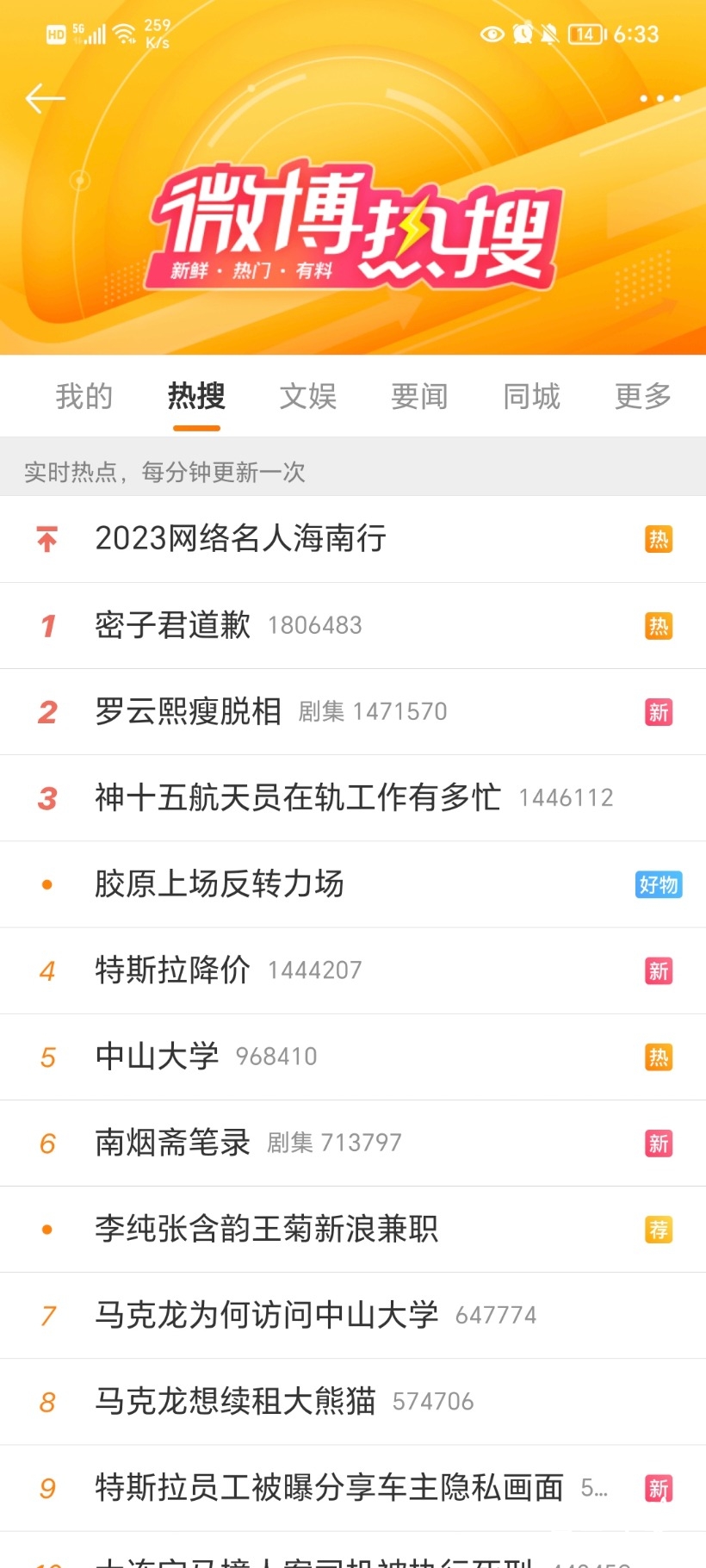View 李纯张含韵王菊新浪兼职 topic
Viewport: 706px width, 1568px height.
(267, 1229)
